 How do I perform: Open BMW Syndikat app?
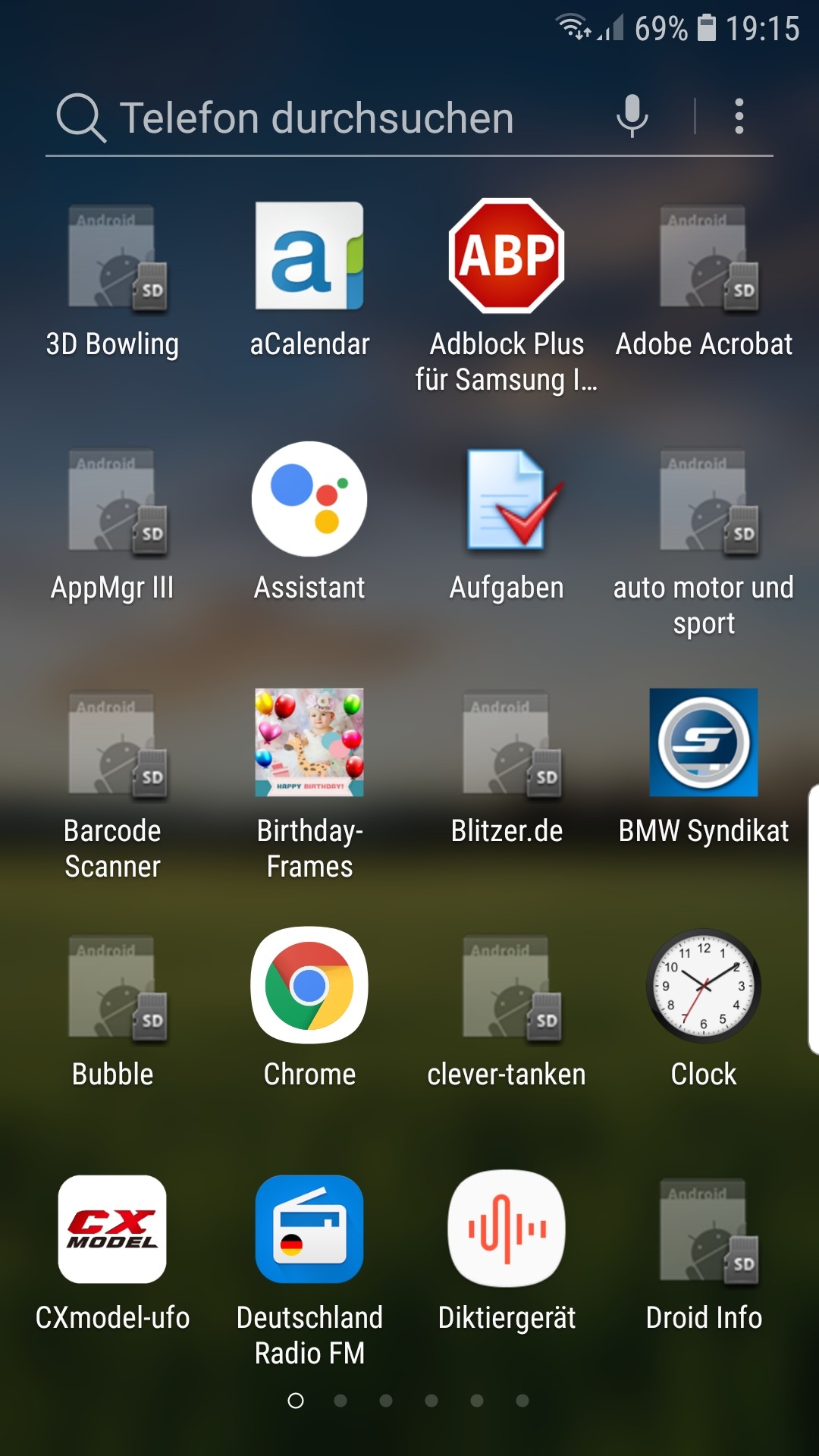click(704, 742)
